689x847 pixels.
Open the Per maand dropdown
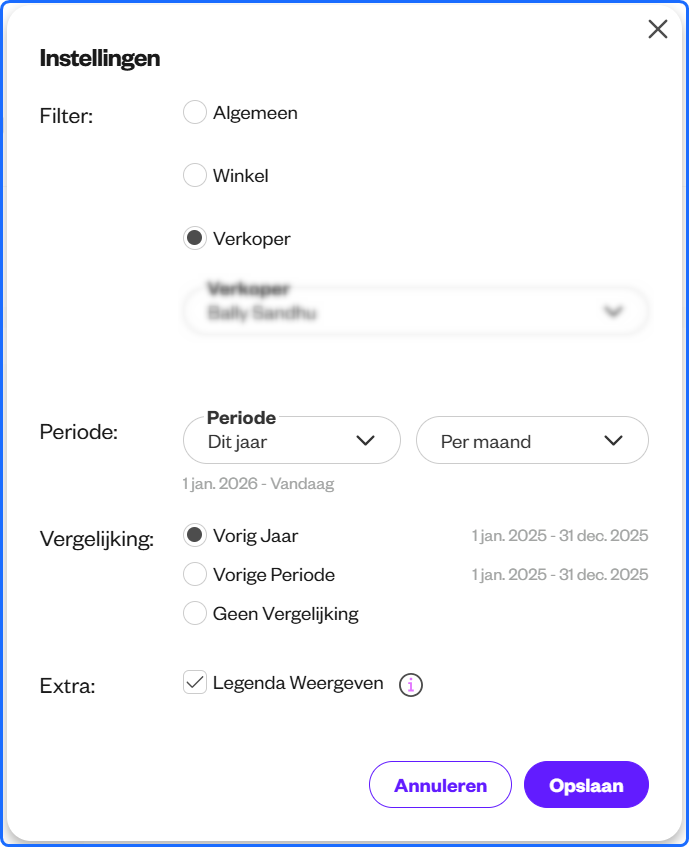click(x=532, y=440)
